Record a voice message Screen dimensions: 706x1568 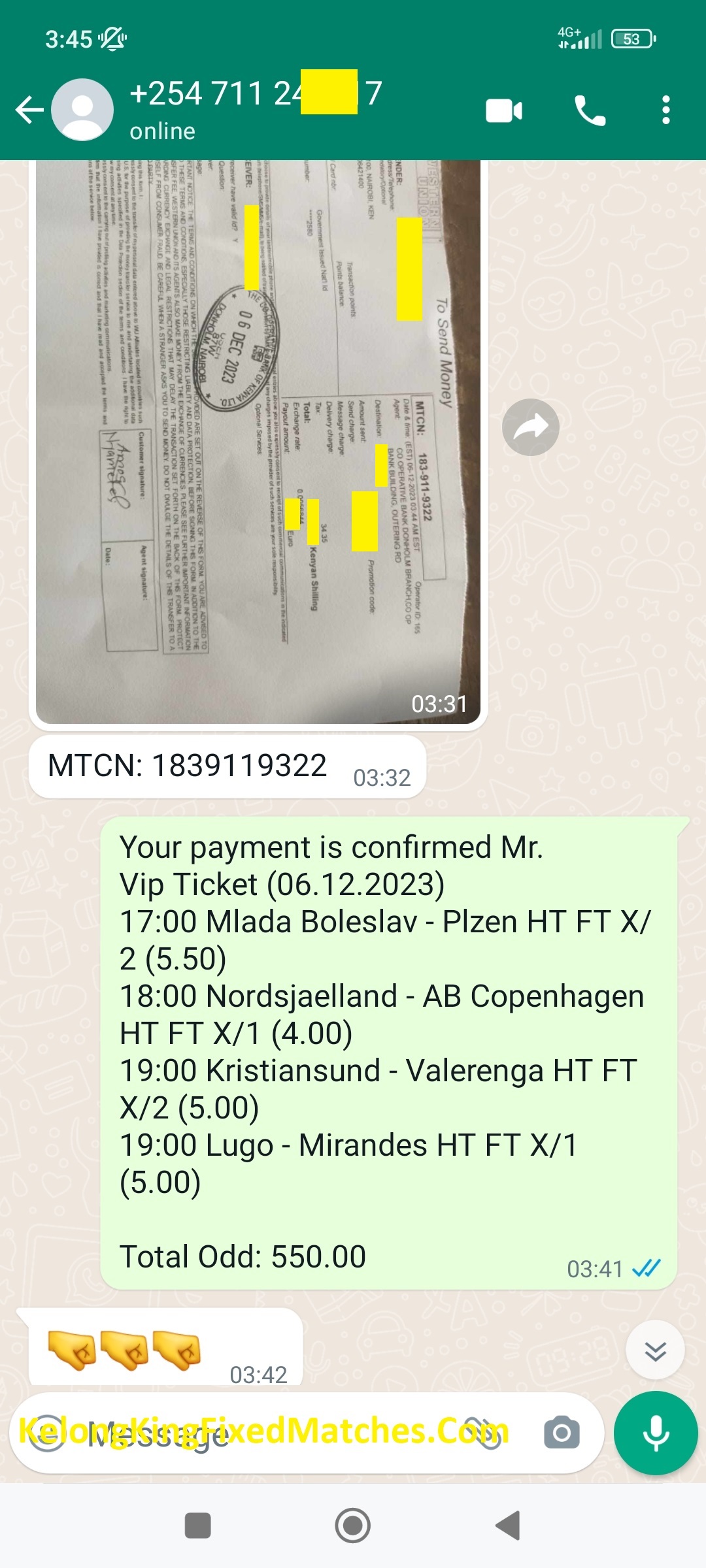pos(656,1433)
